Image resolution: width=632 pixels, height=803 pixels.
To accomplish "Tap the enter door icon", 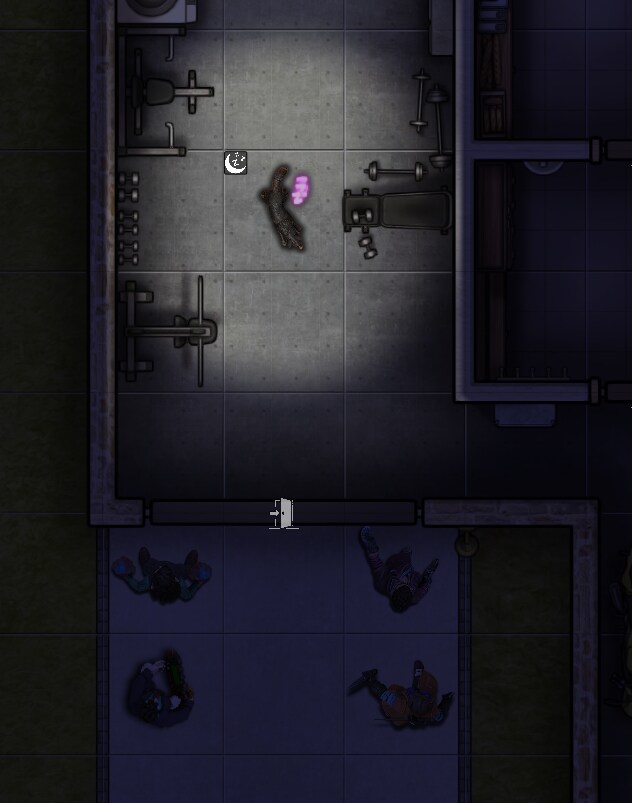I will tap(283, 513).
